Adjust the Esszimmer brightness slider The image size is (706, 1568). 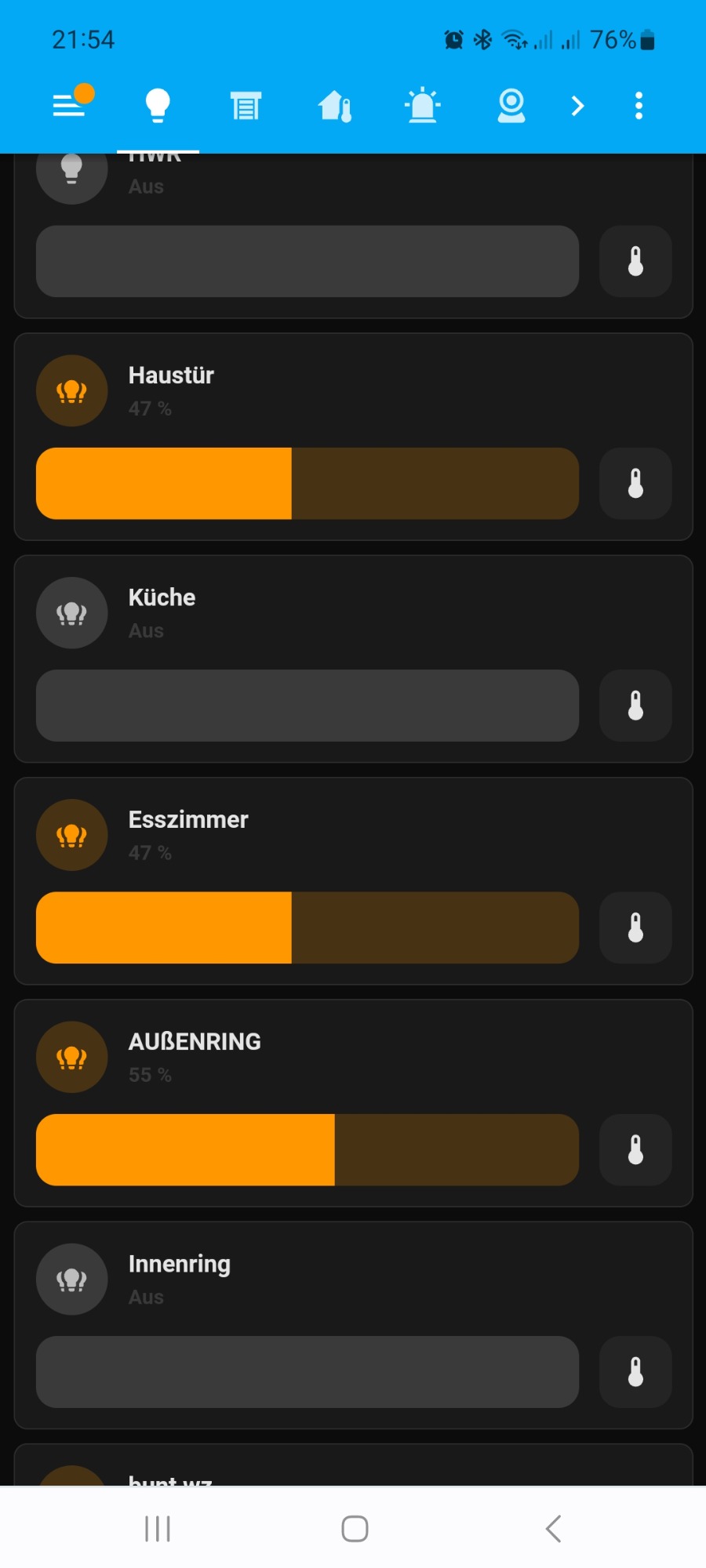[308, 927]
